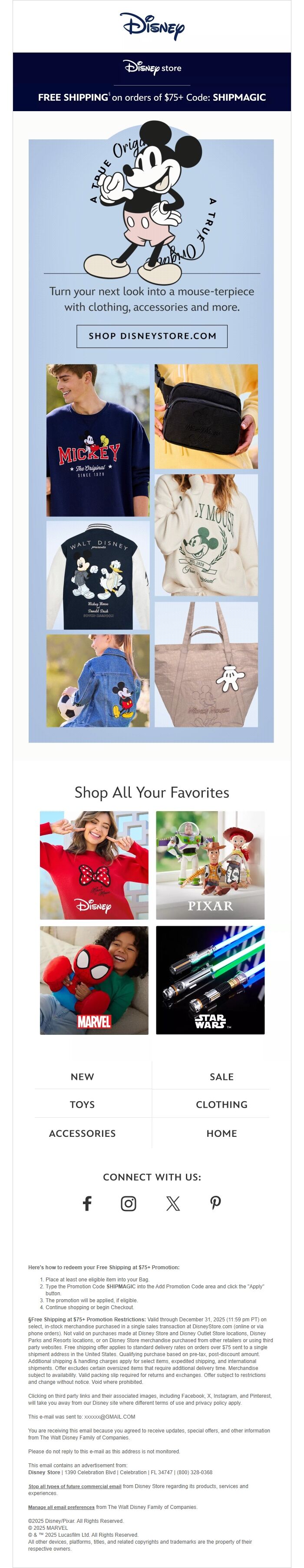
Task: Open the Marvel Spider-Man plush tile
Action: 94,980
